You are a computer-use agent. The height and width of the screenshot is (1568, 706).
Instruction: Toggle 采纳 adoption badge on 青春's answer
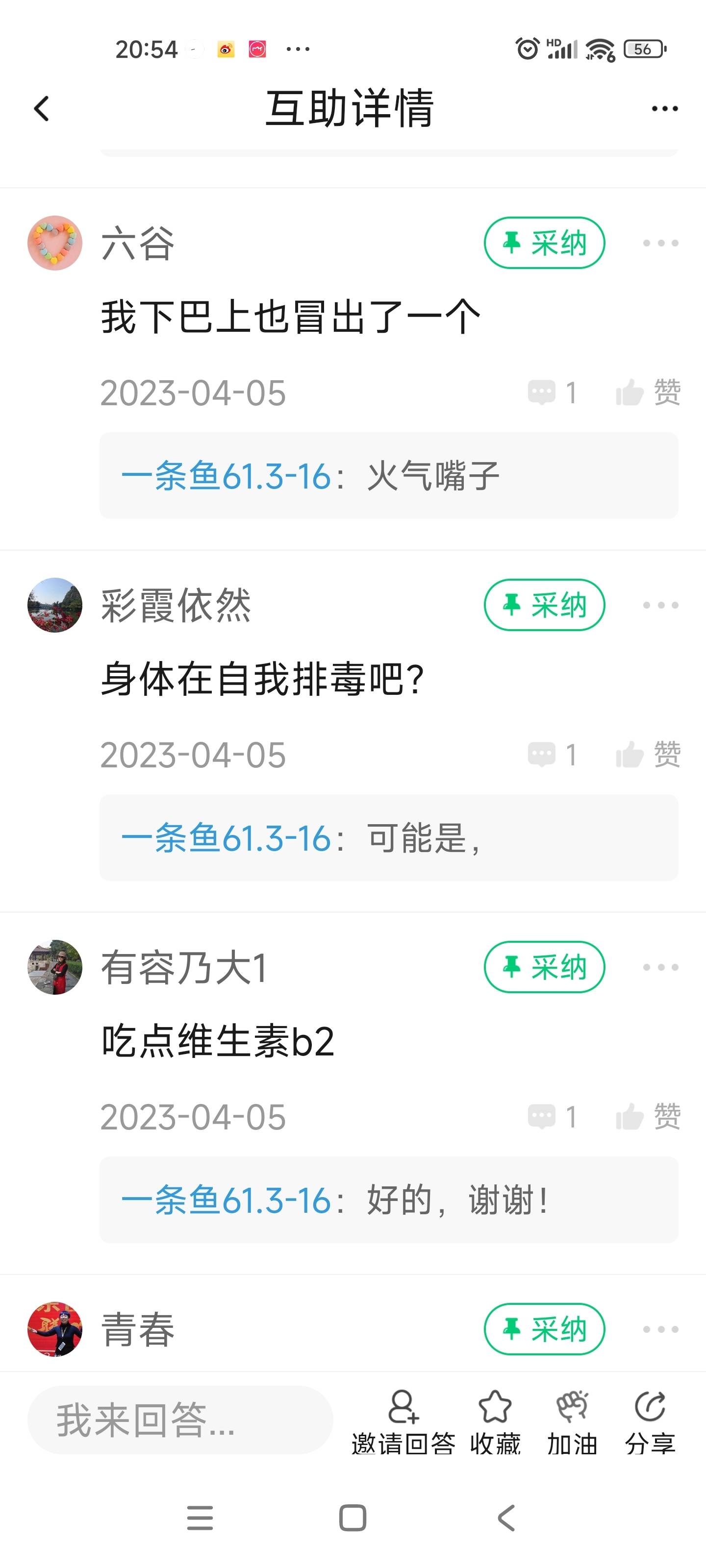click(x=544, y=1330)
